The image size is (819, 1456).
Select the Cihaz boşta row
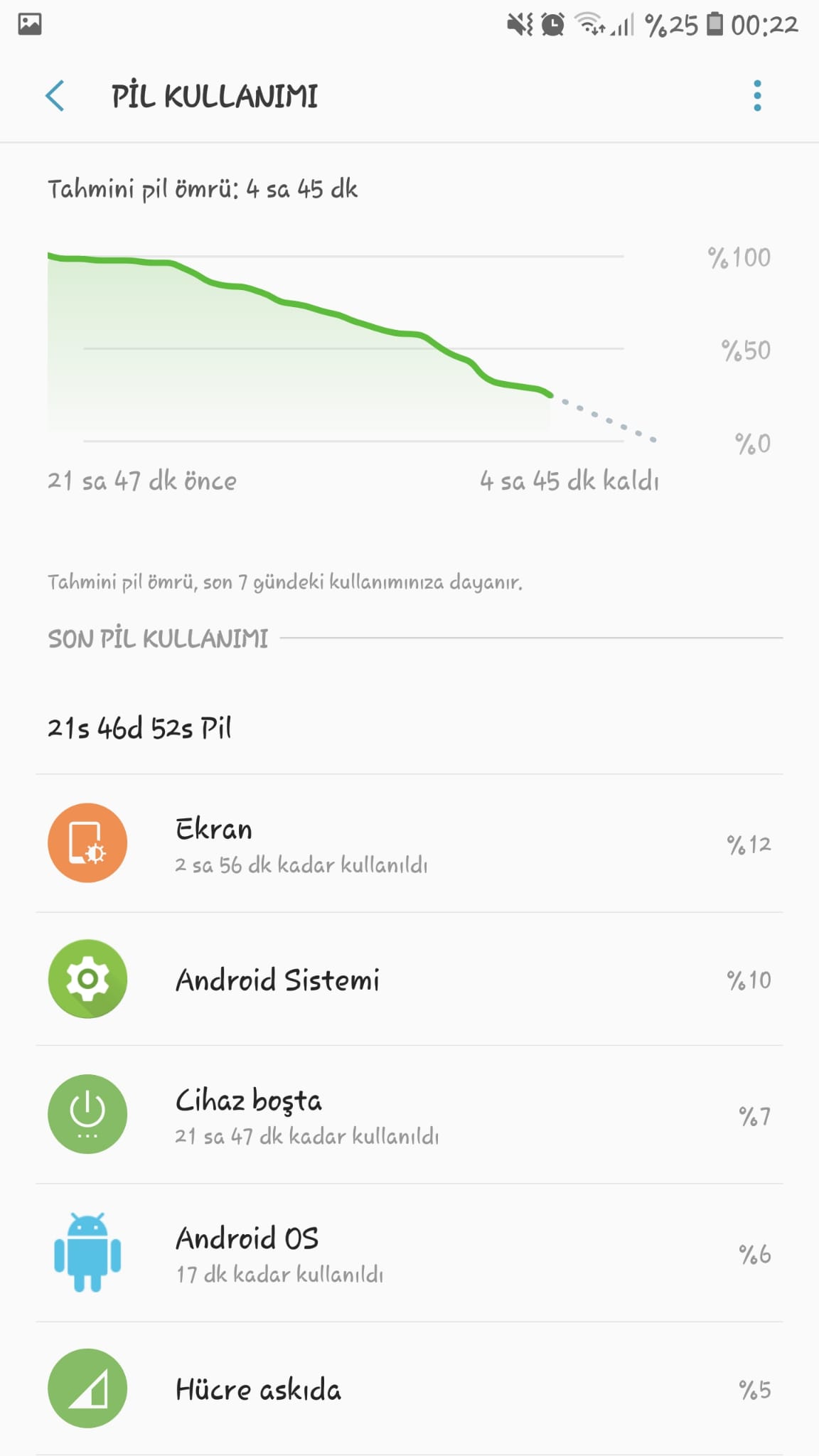click(409, 1115)
